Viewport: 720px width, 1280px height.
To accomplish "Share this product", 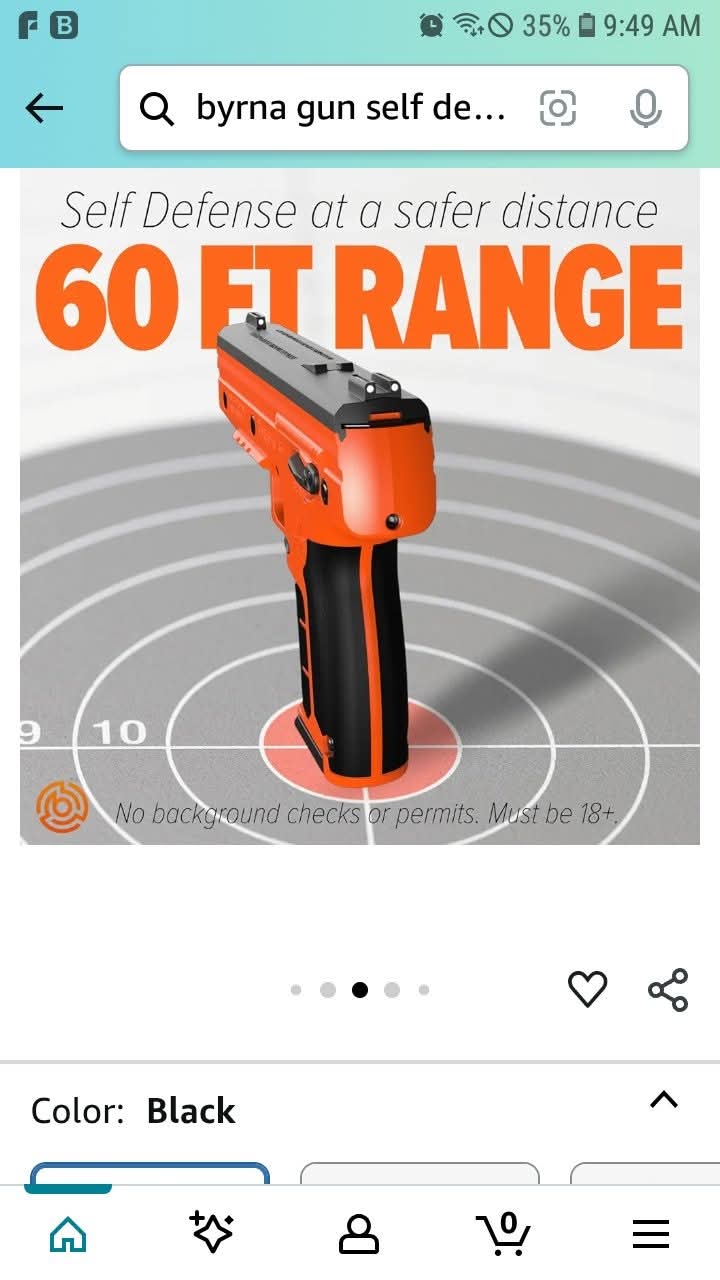I will 668,989.
